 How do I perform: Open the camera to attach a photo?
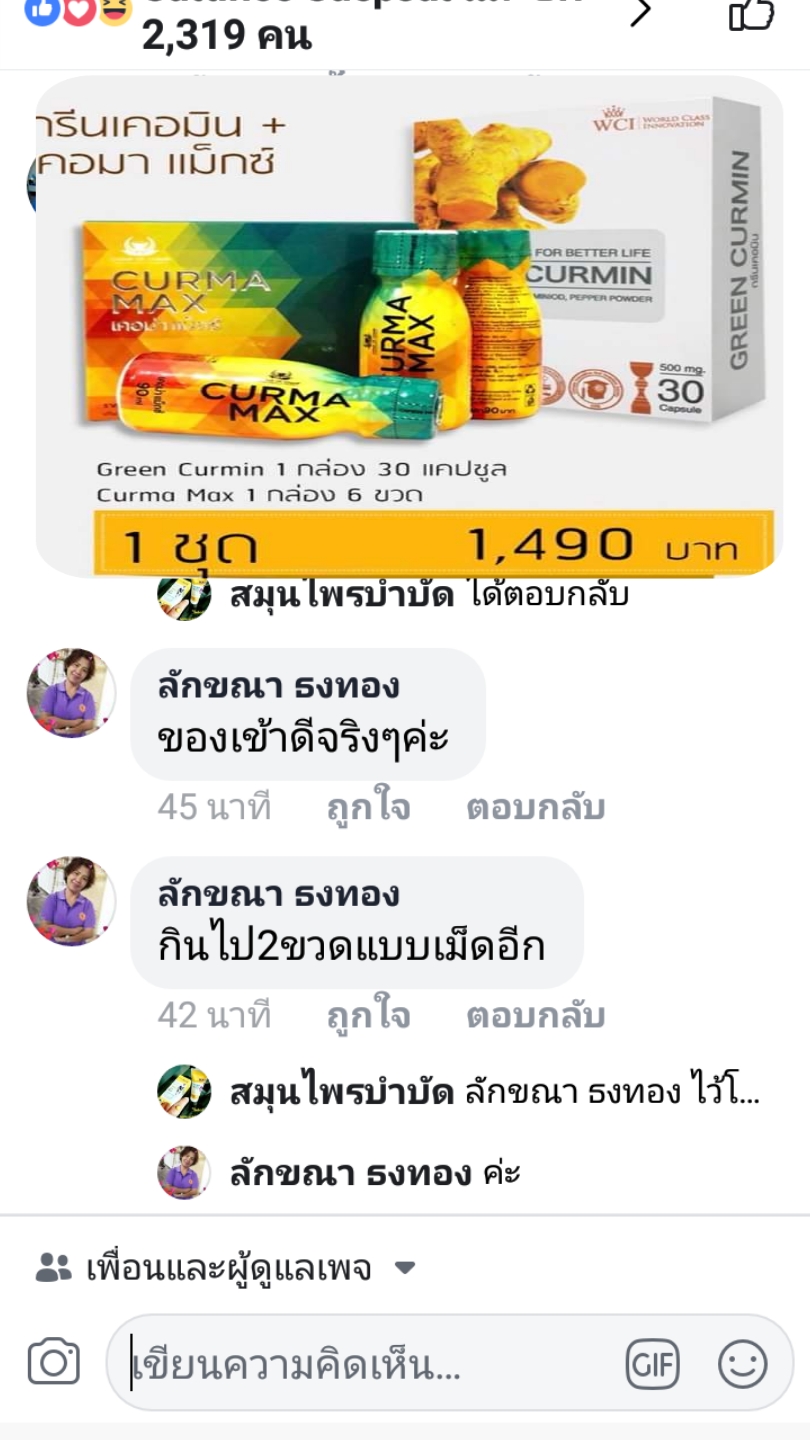point(54,1362)
